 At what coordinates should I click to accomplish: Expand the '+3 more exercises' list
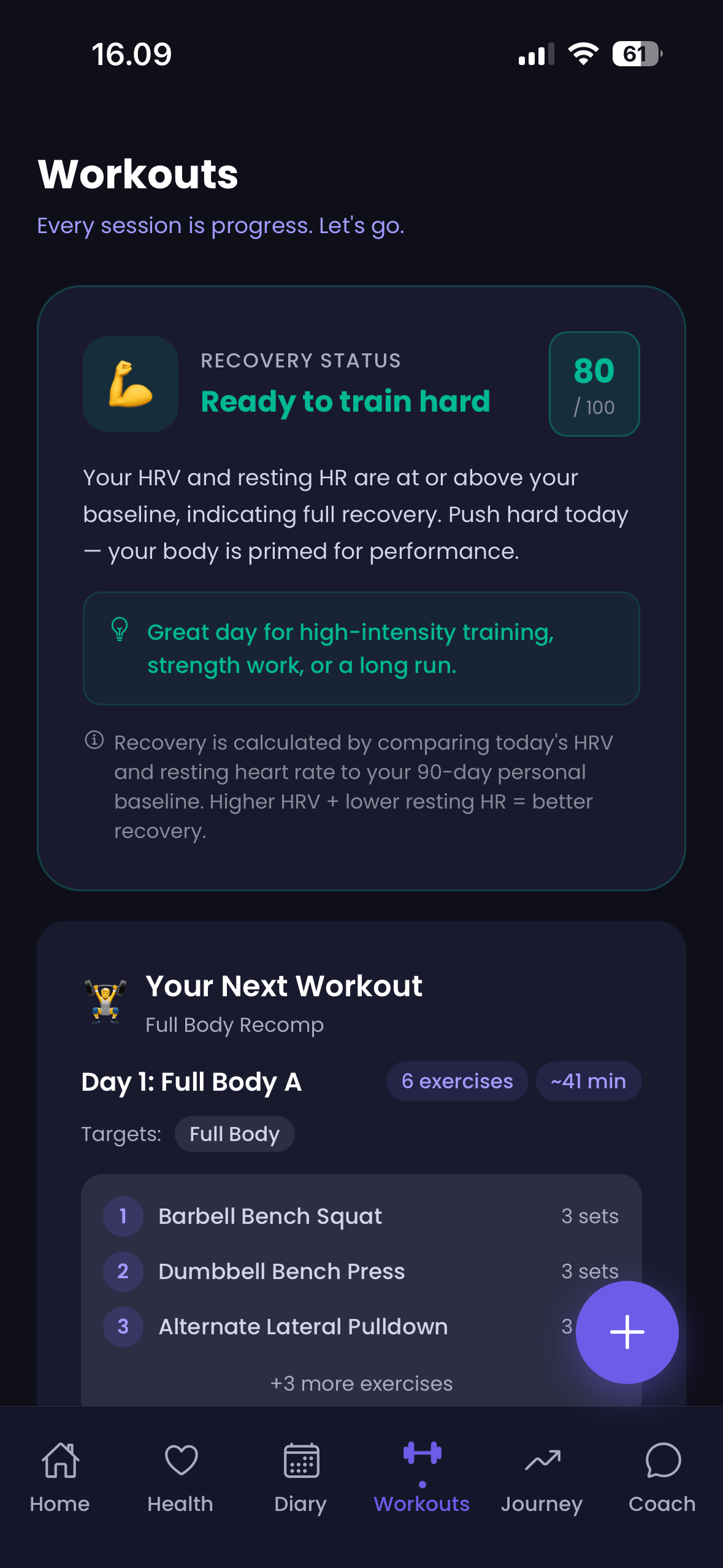point(361,1383)
